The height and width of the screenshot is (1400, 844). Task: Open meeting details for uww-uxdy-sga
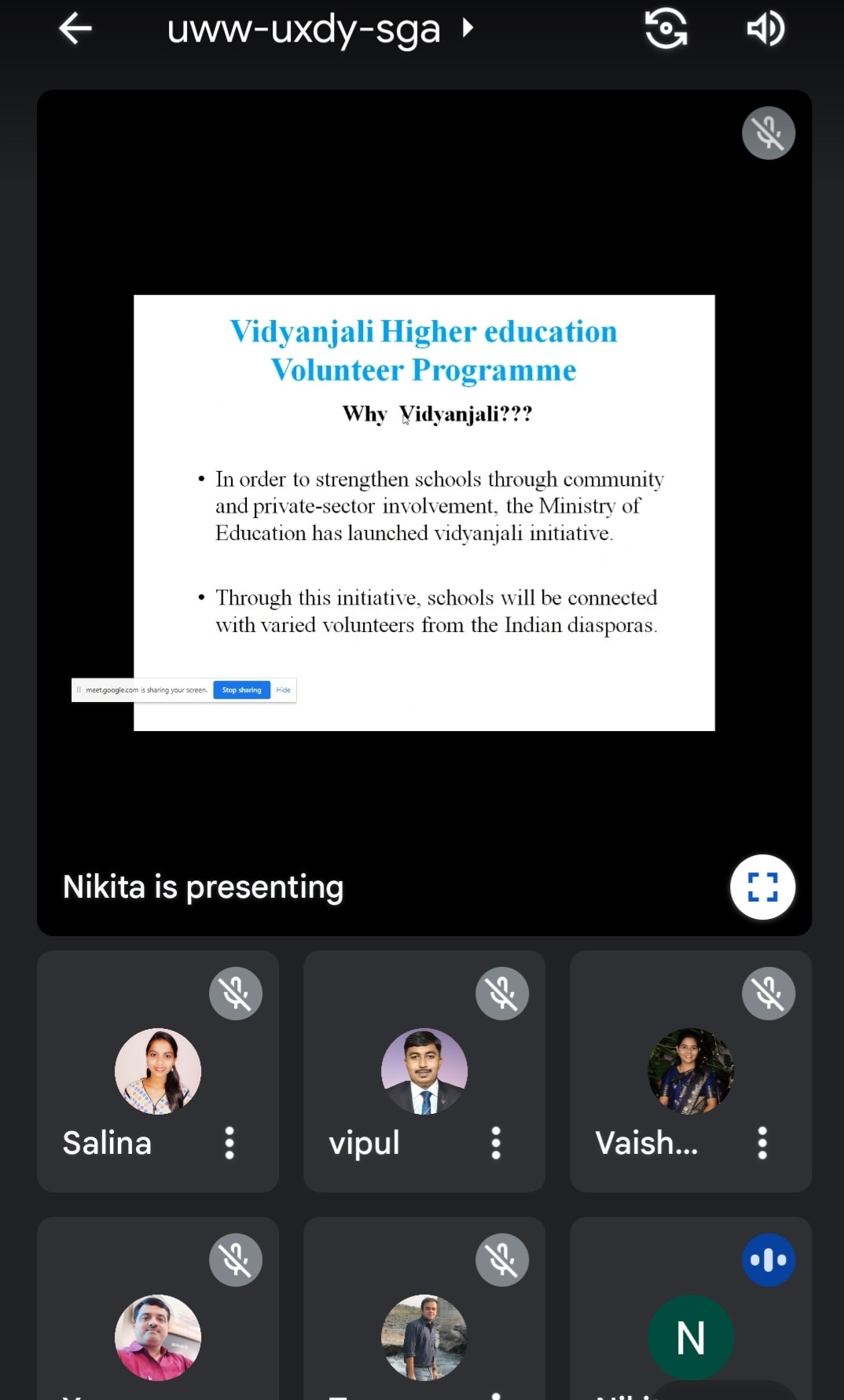(x=320, y=30)
